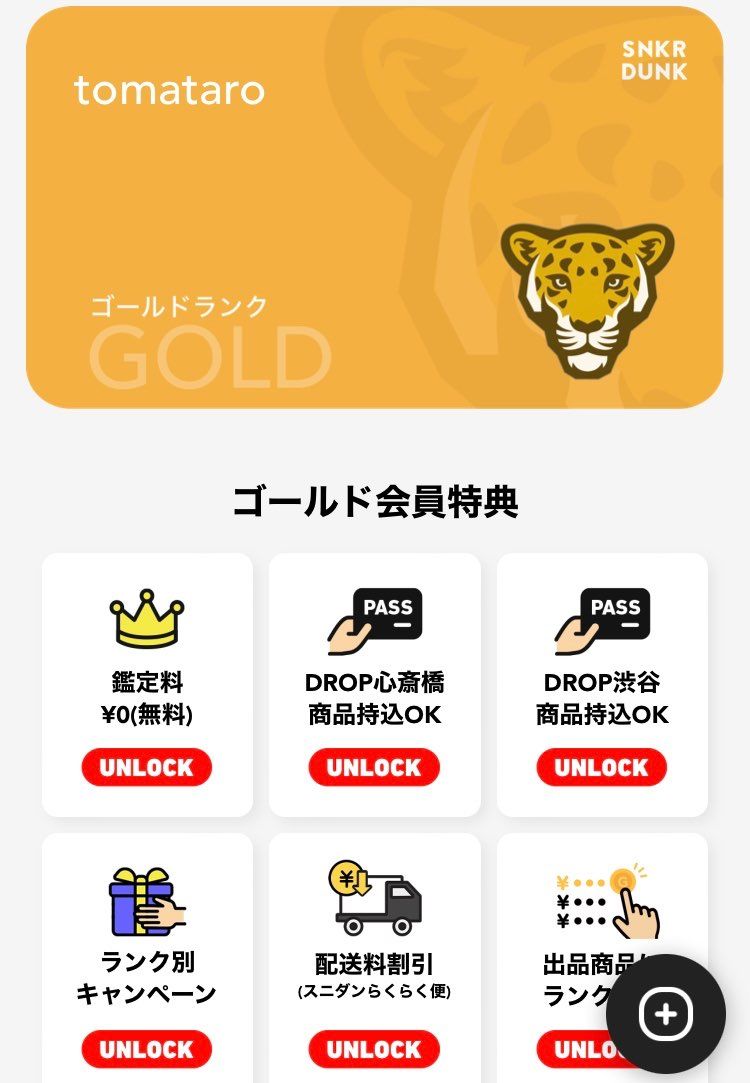Unlock the 配送料割引 benefit

click(373, 1049)
